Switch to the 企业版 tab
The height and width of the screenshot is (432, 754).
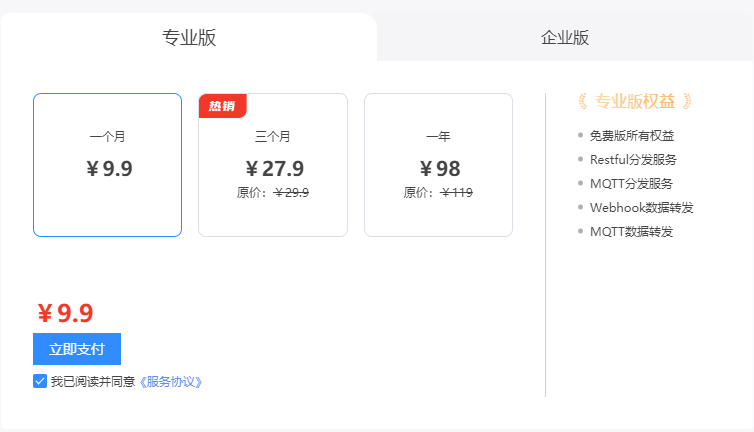(x=565, y=38)
